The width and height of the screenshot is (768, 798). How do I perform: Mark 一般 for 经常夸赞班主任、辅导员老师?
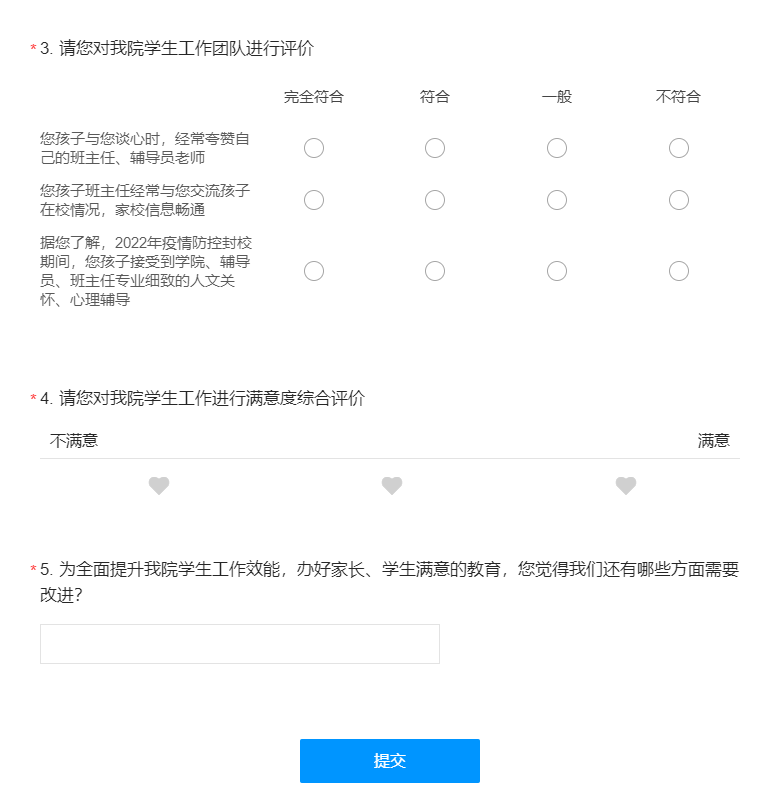click(557, 148)
